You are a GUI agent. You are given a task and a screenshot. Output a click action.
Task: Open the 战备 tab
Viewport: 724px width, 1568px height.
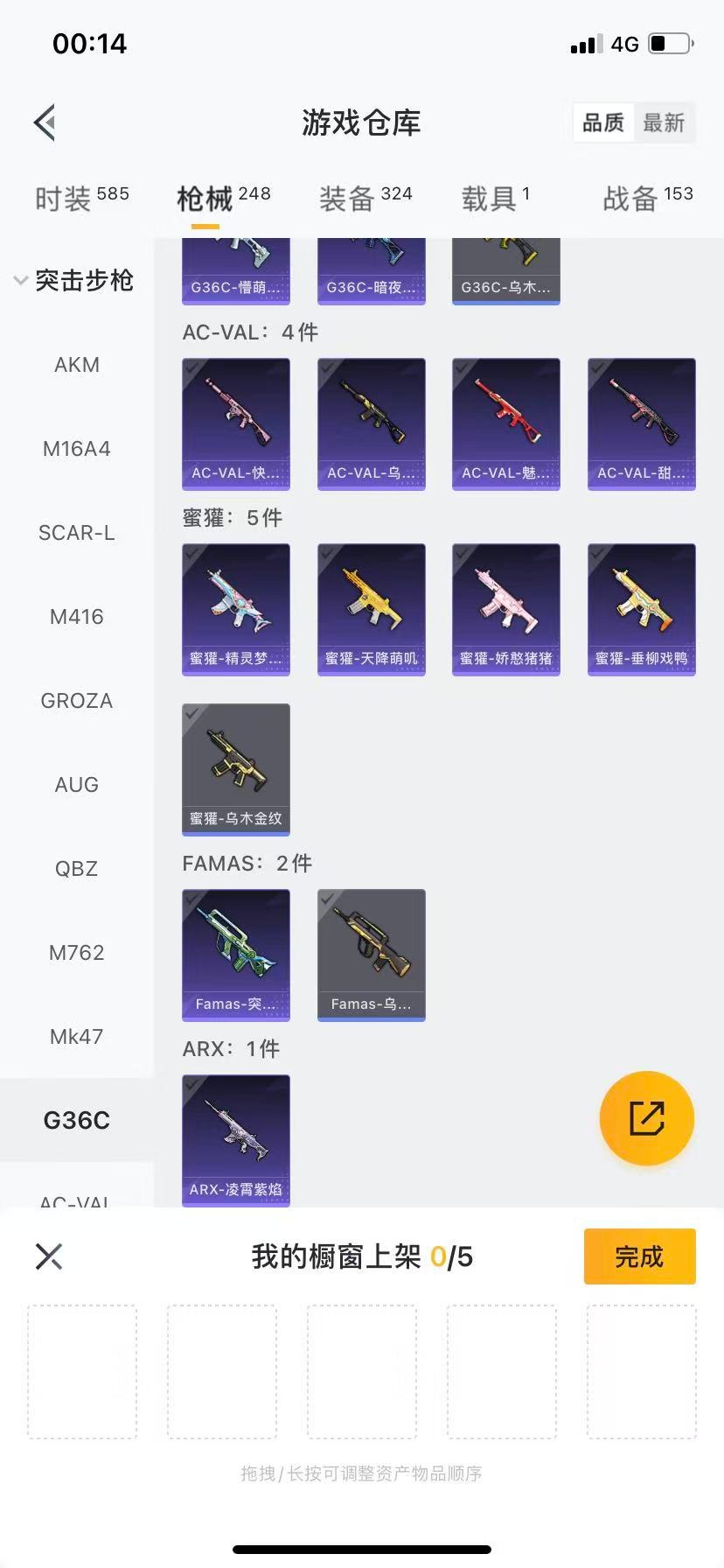click(647, 198)
